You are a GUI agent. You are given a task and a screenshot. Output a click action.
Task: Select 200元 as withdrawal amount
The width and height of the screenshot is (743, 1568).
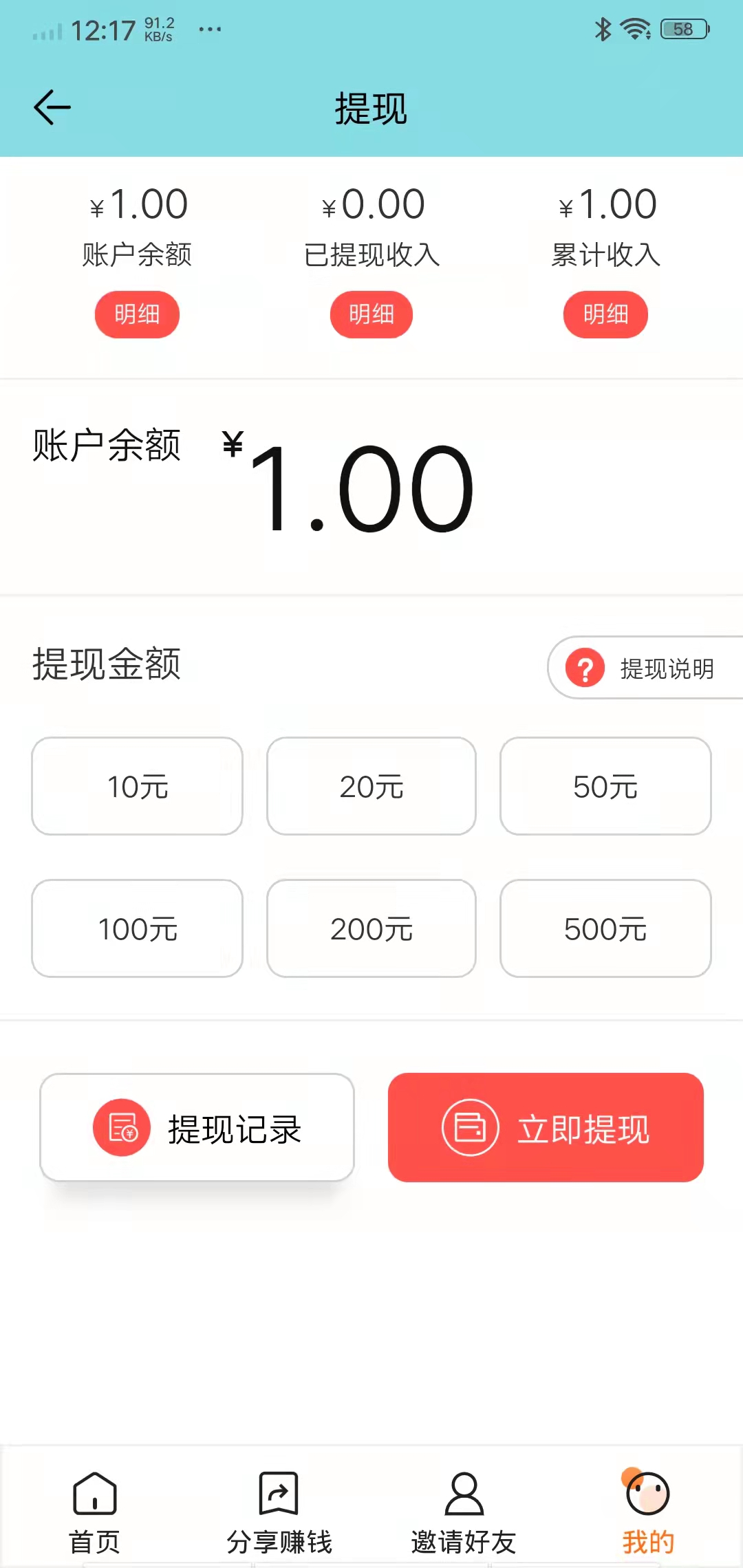[x=371, y=928]
